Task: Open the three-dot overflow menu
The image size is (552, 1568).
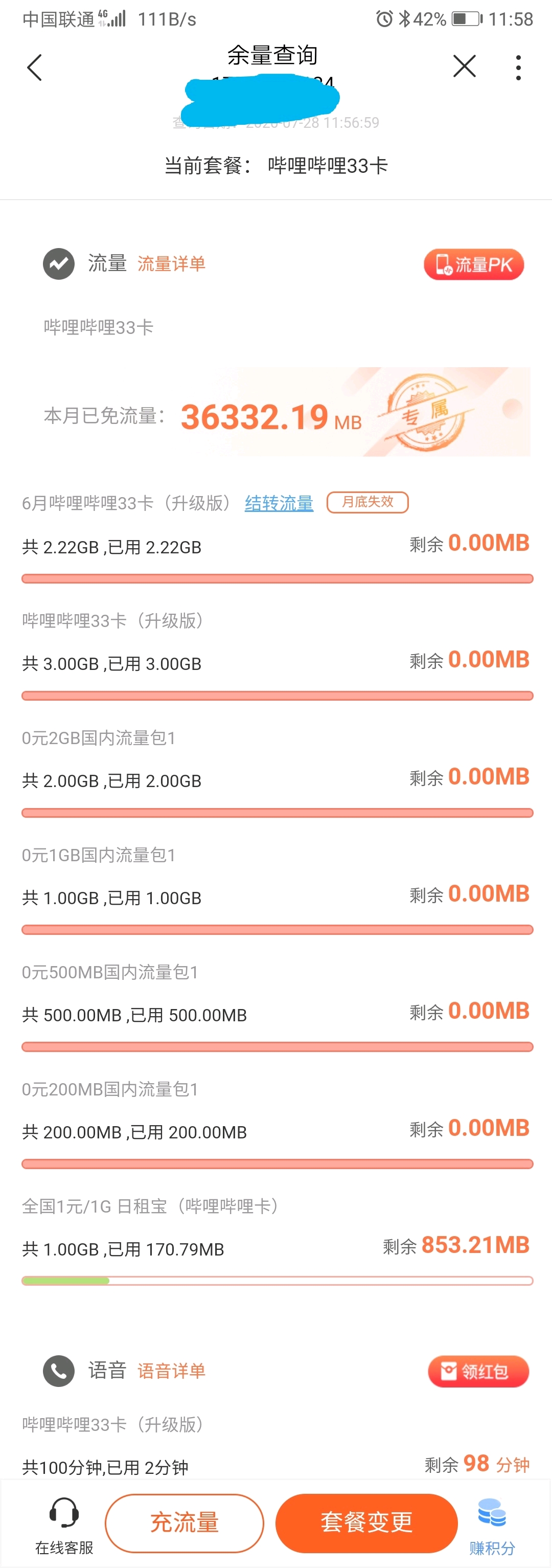Action: (518, 67)
